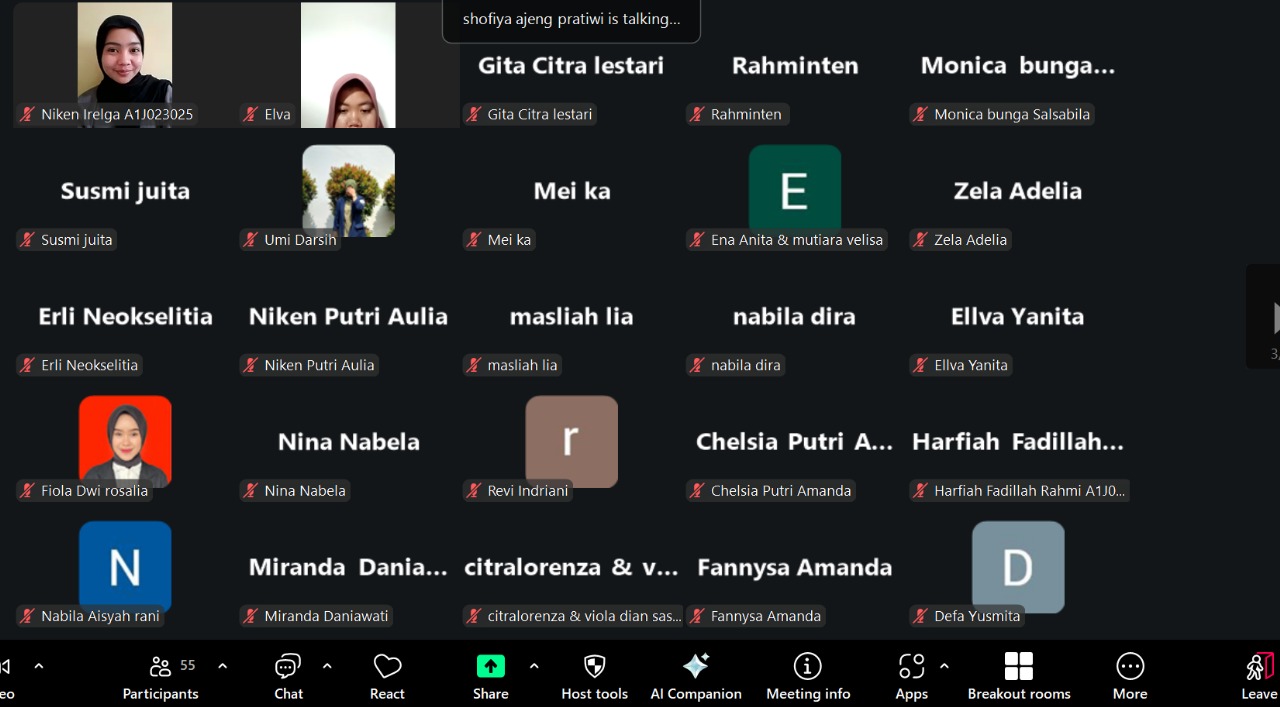1280x707 pixels.
Task: Open Host tools
Action: coord(594,677)
